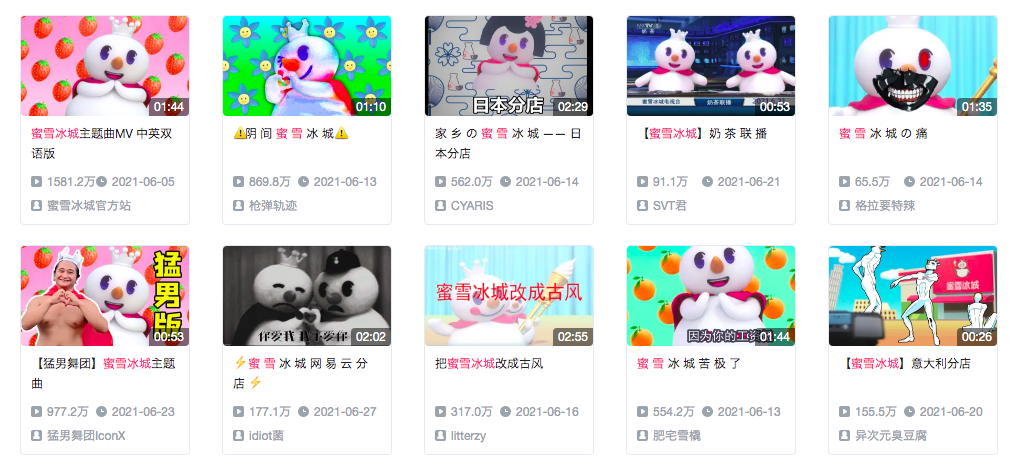Watch the 奶茶联播 video

pos(710,66)
